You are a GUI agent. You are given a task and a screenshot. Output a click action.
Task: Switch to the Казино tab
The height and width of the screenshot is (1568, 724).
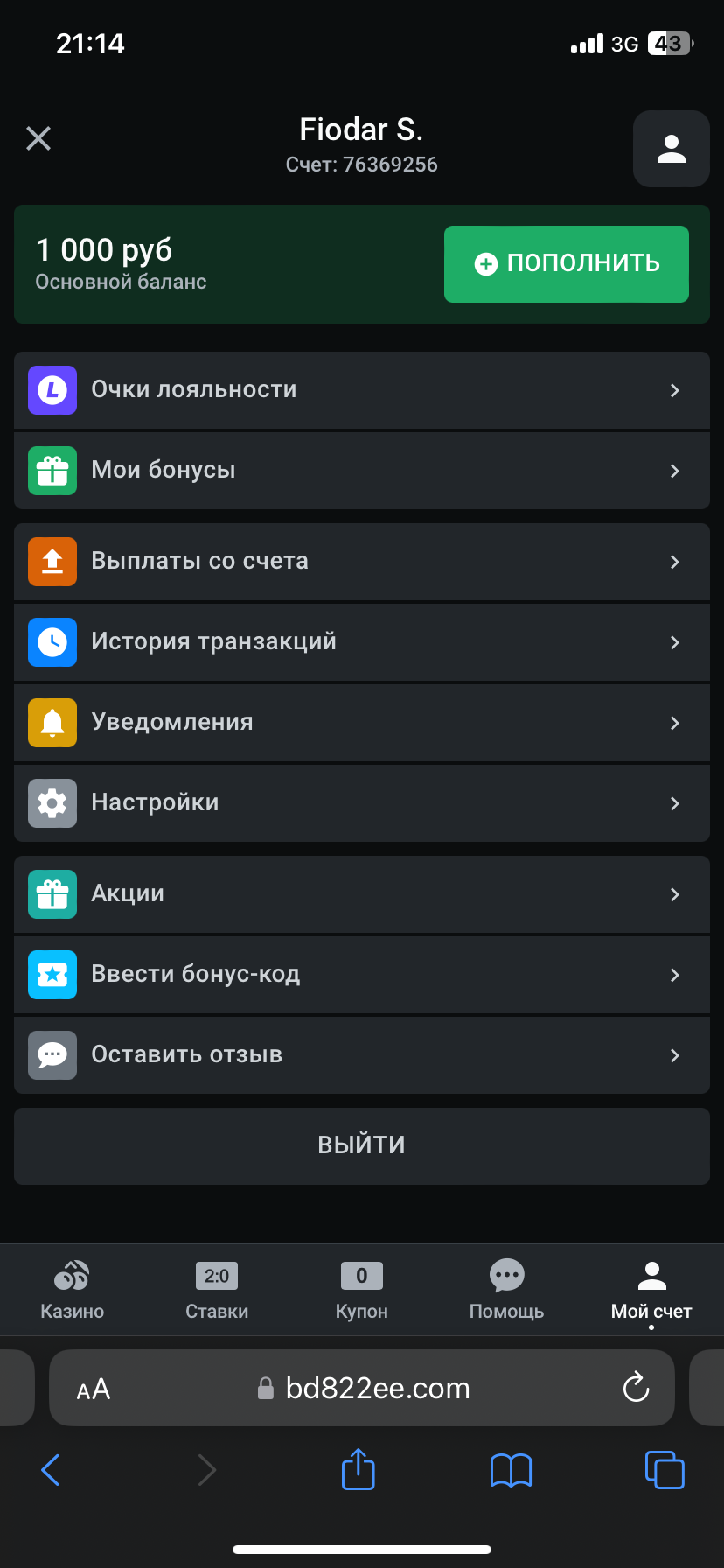click(x=72, y=1290)
